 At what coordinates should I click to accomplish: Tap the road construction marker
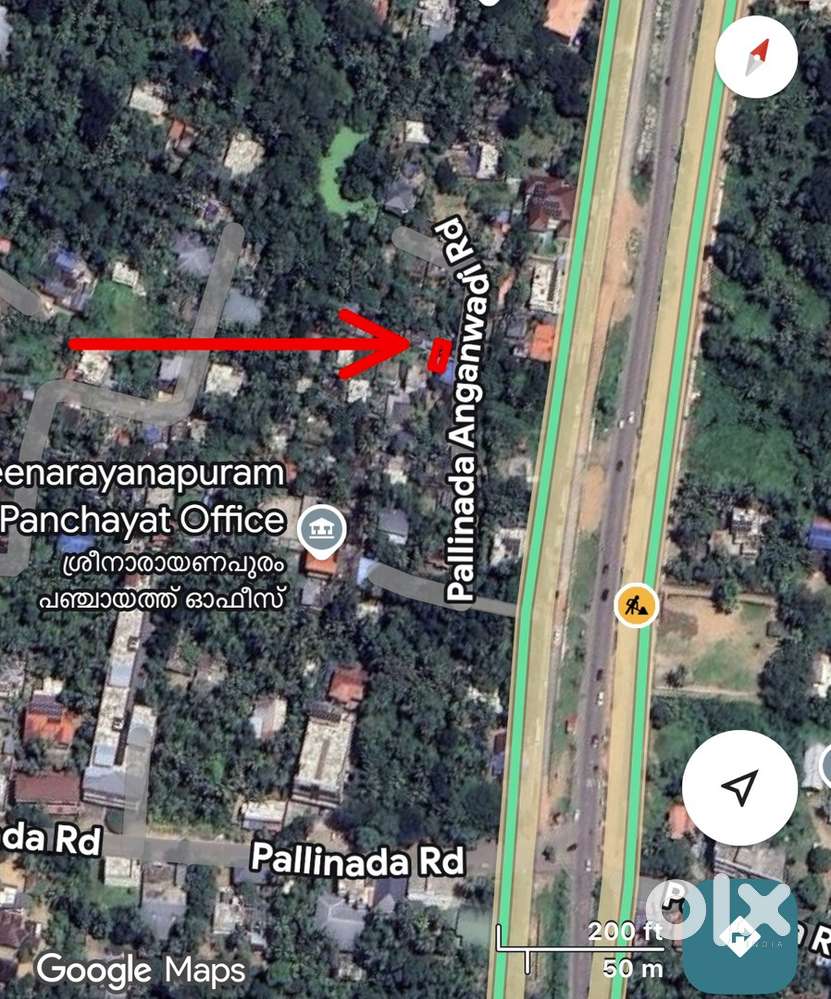pyautogui.click(x=635, y=604)
